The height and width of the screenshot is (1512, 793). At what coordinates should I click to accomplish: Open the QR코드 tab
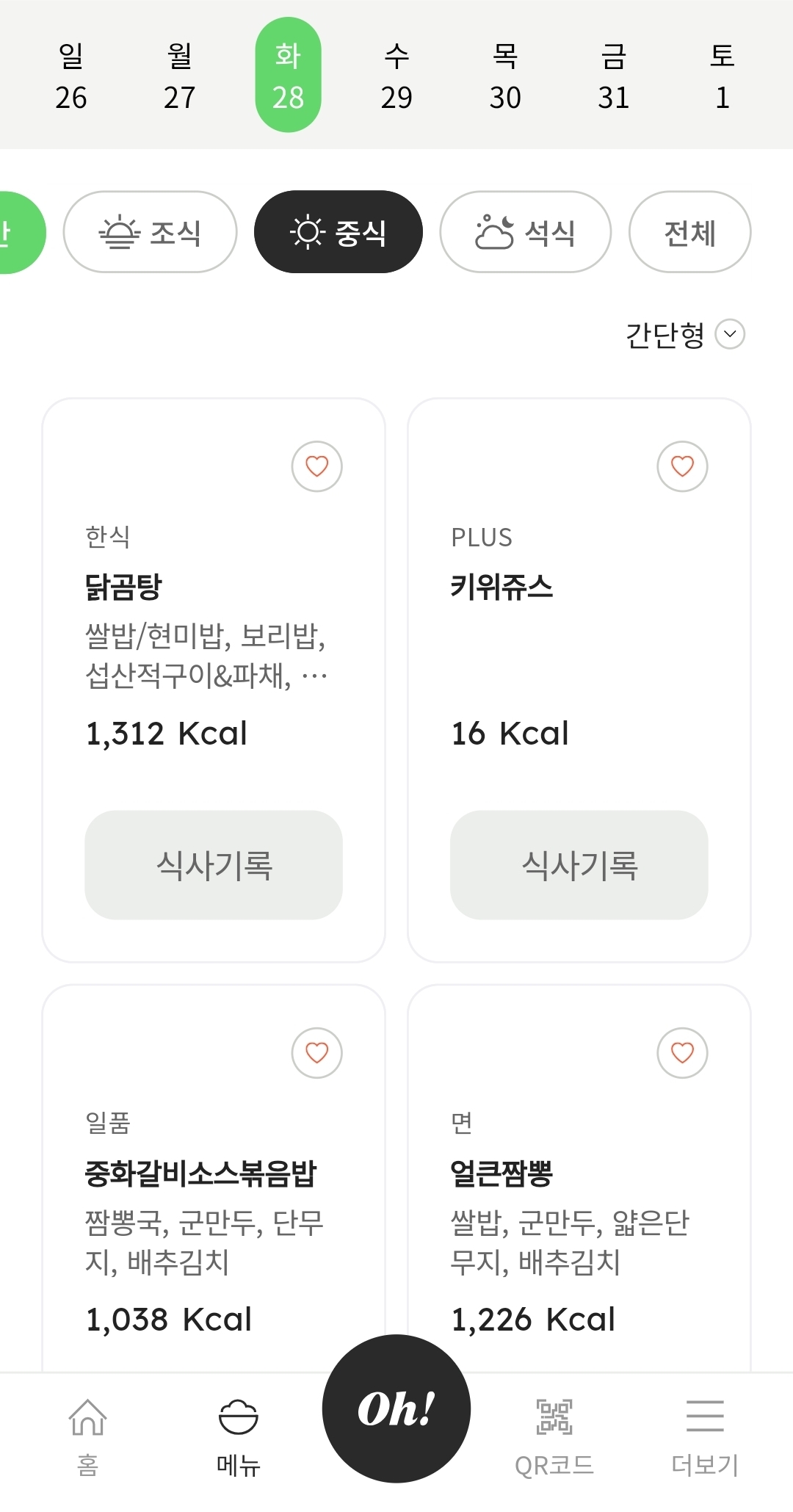554,1436
